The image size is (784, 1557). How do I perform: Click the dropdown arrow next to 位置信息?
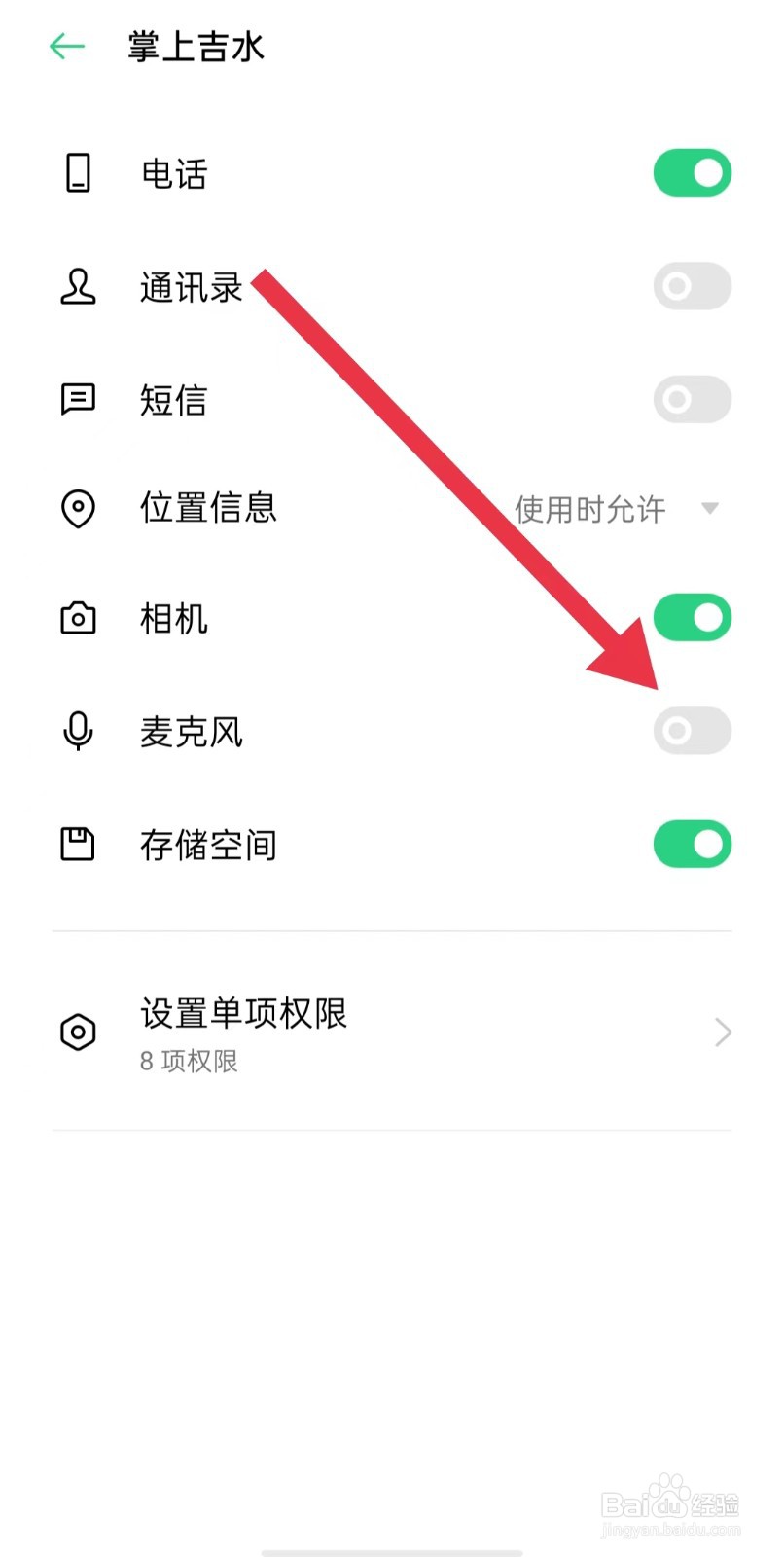(x=711, y=508)
